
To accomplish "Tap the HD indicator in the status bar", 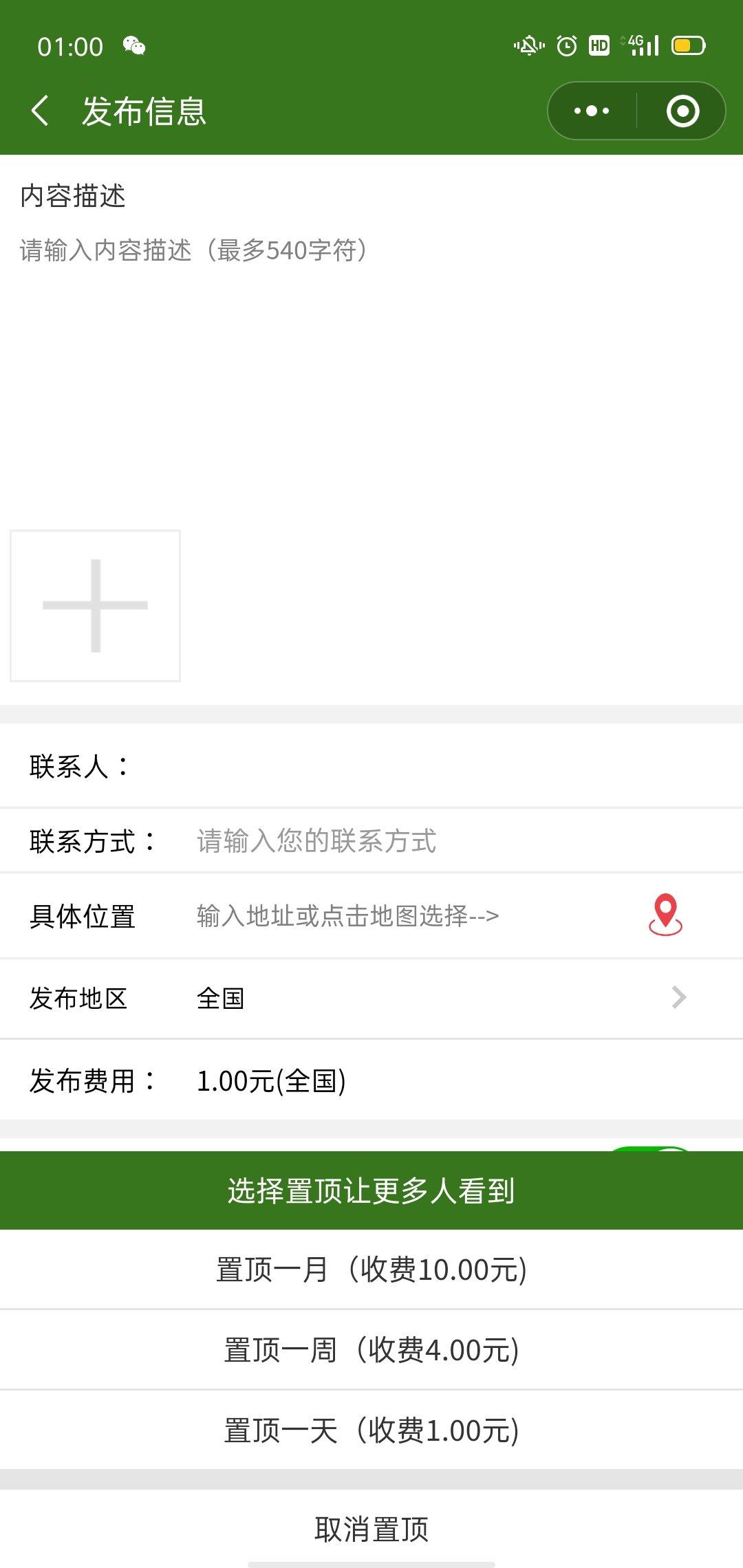I will [600, 45].
